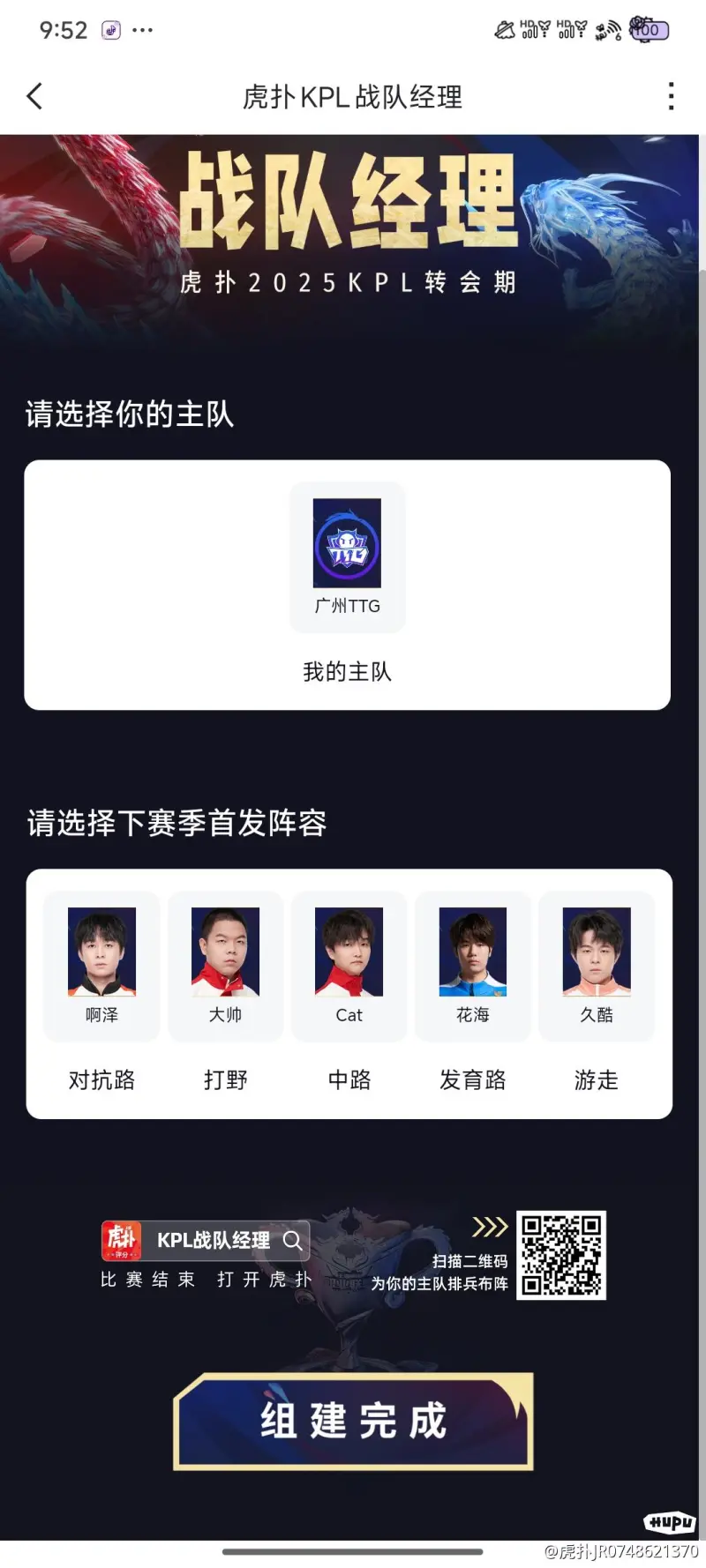Change the 发育路 player 花海
The image size is (706, 1568).
[473, 965]
